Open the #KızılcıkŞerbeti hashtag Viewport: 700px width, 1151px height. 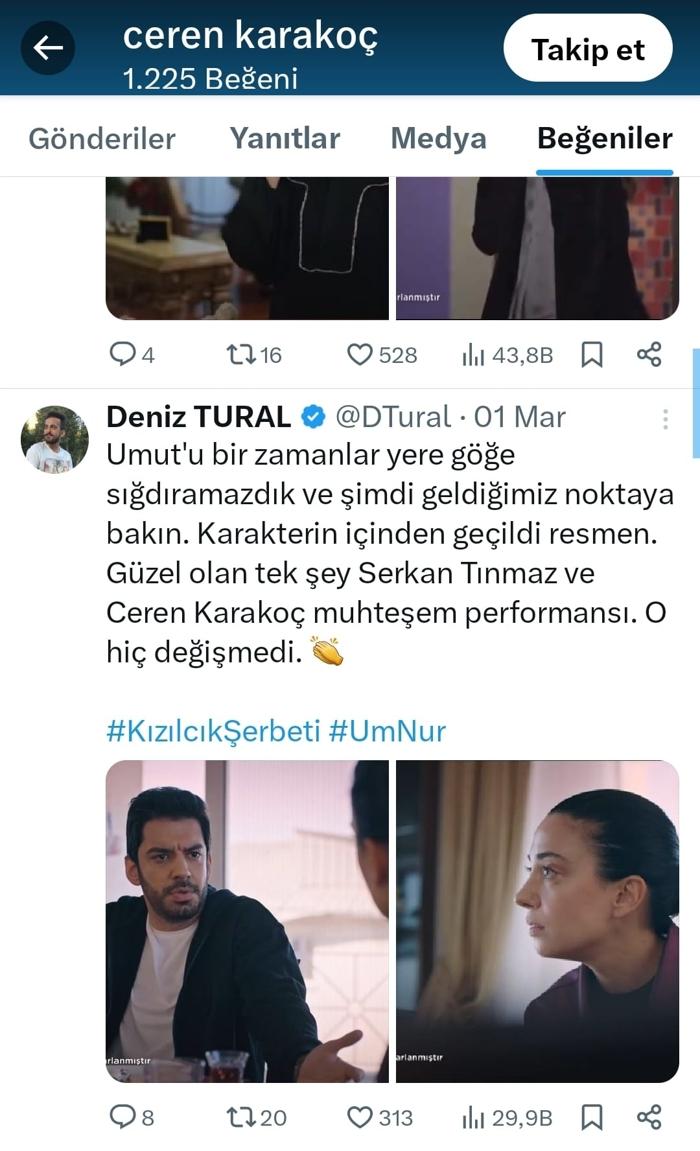tap(212, 731)
